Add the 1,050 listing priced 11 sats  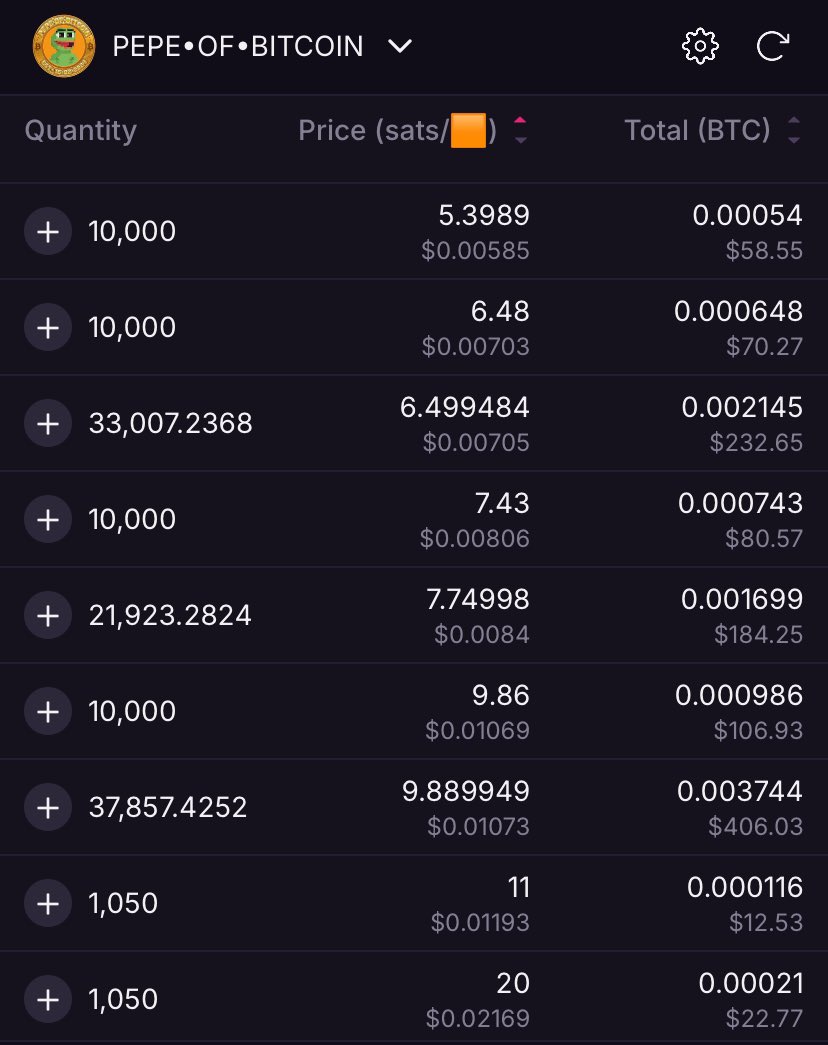tap(48, 903)
